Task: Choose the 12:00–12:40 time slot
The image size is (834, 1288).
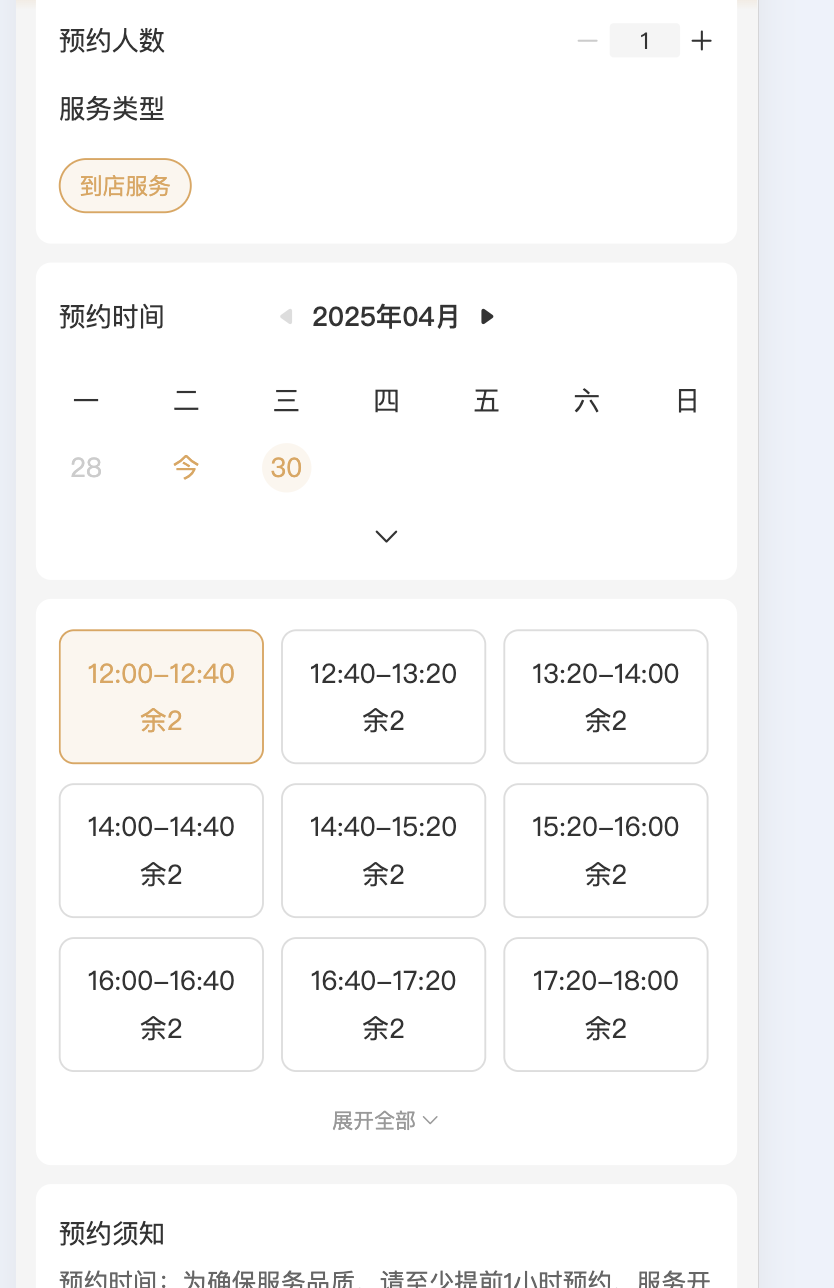Action: 161,696
